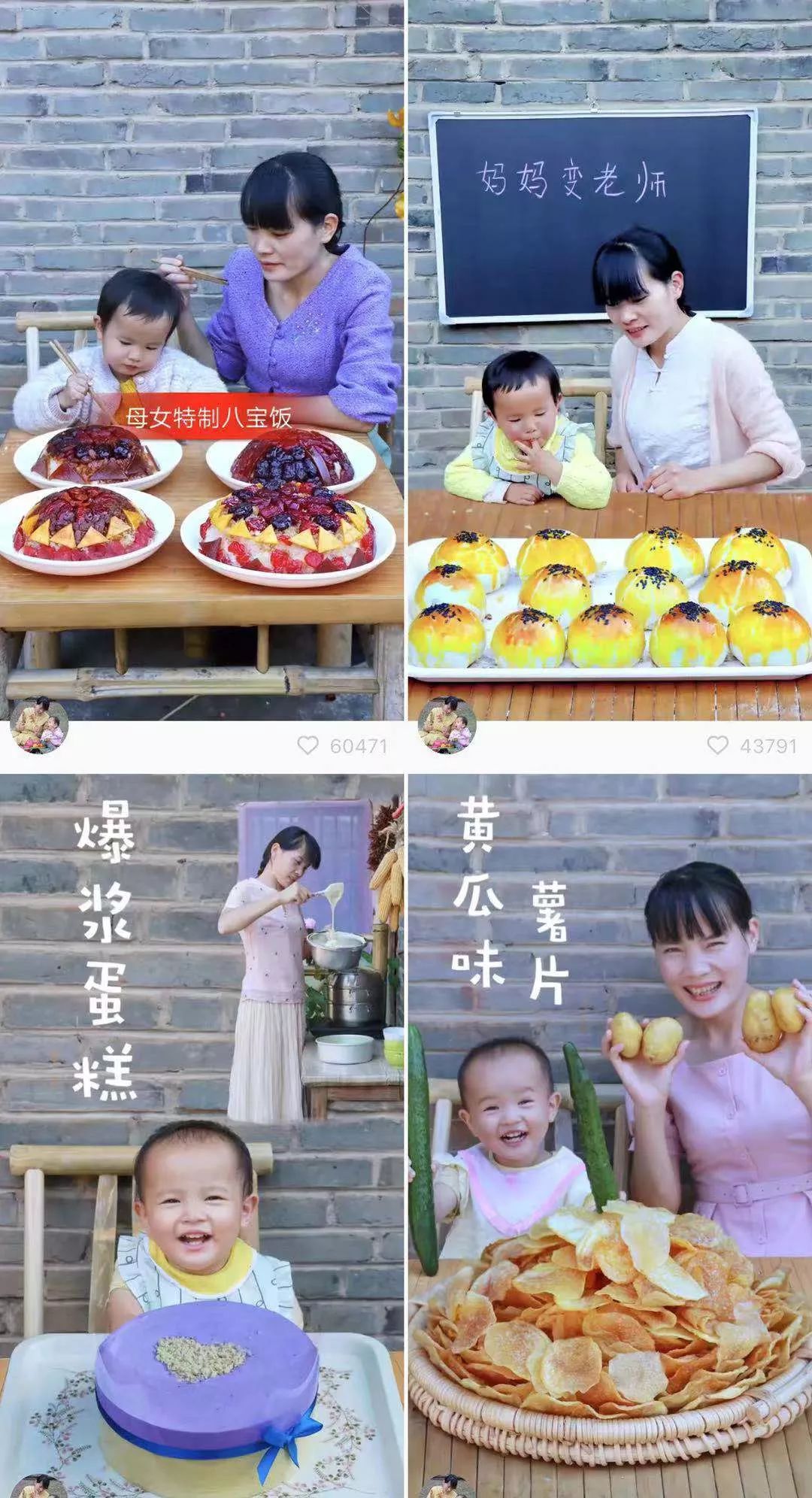
Task: Like the video with 60471 likes
Action: pyautogui.click(x=308, y=745)
